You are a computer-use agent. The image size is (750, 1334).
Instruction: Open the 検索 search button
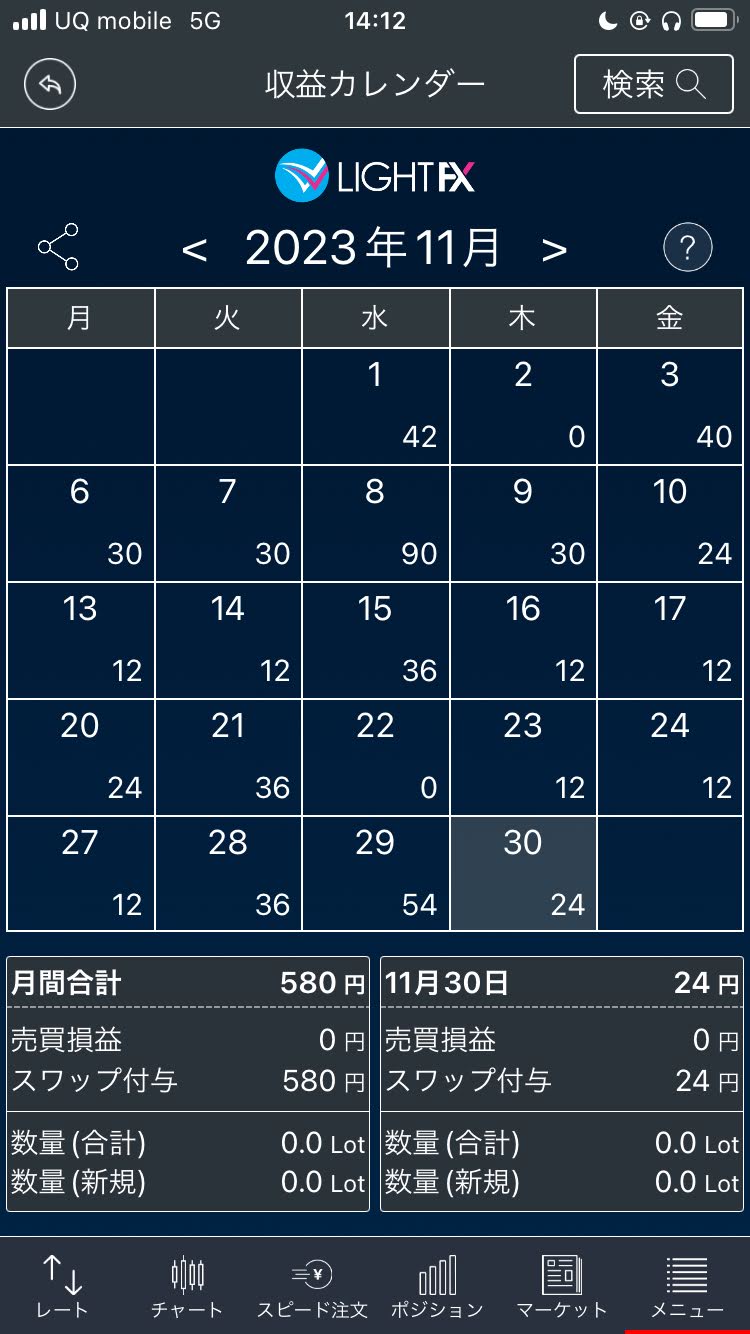(x=654, y=84)
